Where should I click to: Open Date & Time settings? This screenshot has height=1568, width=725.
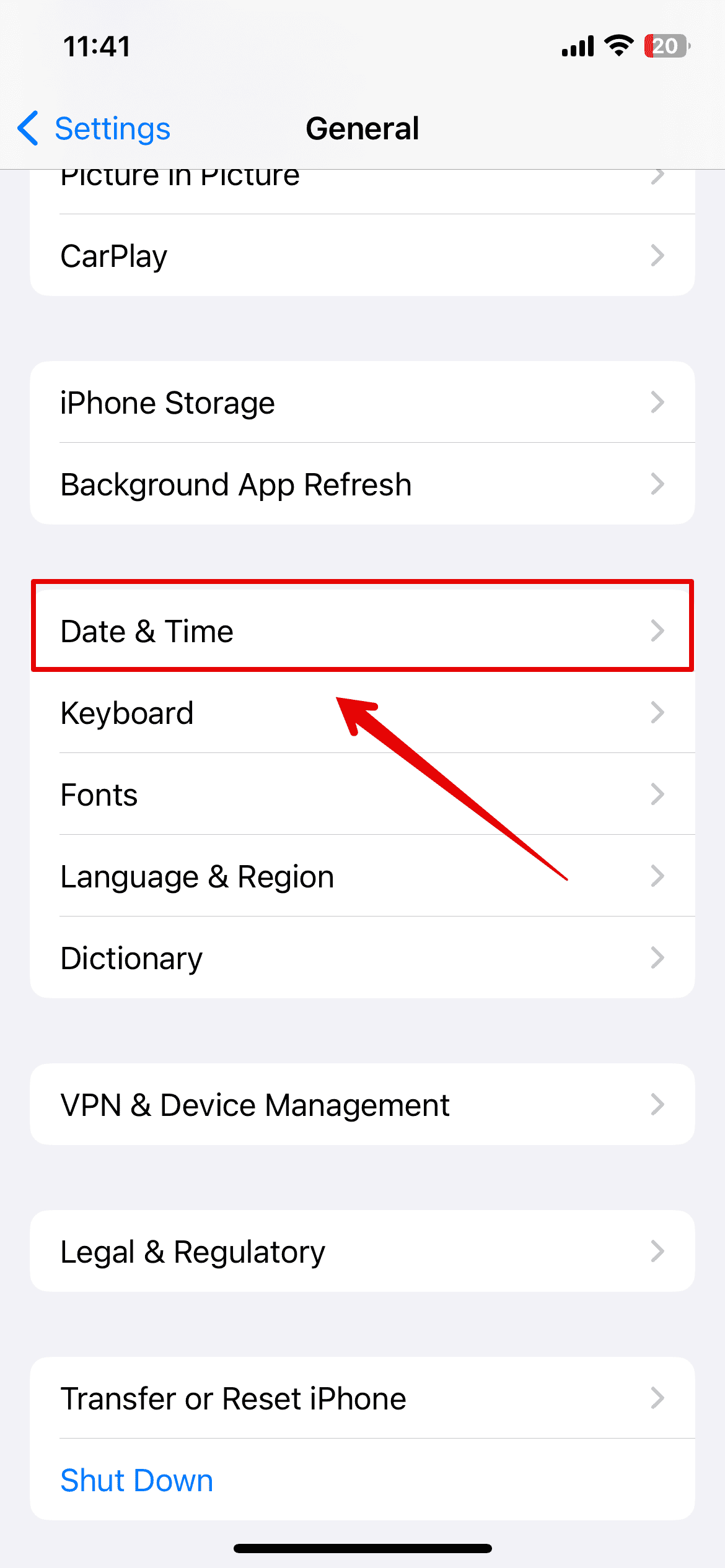point(362,631)
